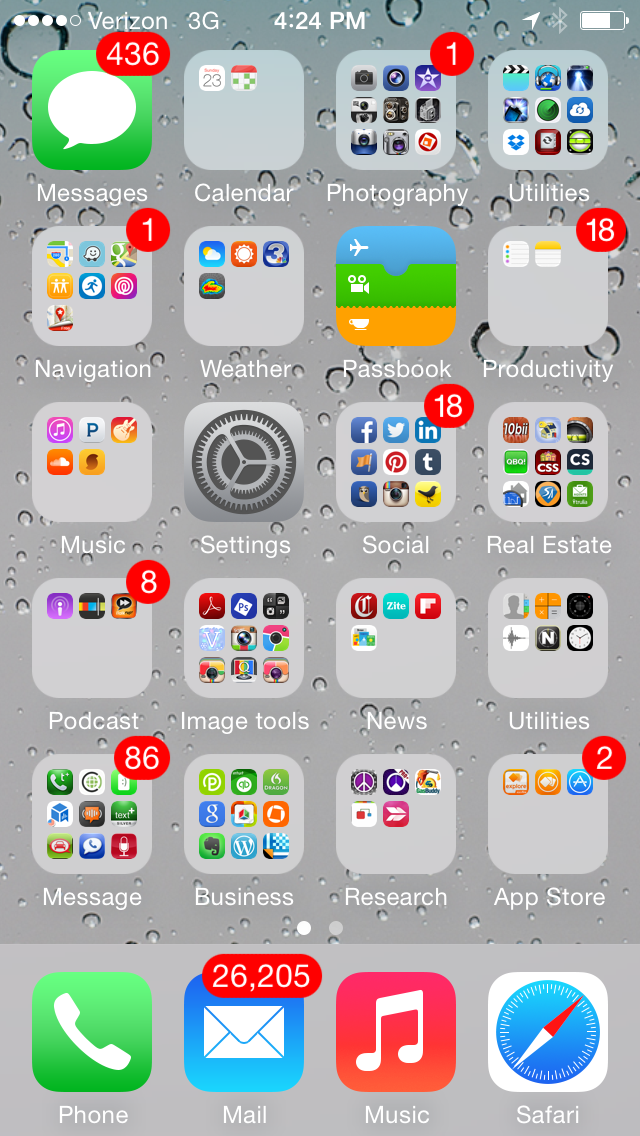Image resolution: width=640 pixels, height=1136 pixels.
Task: Open the Real Estate folder
Action: click(x=548, y=462)
